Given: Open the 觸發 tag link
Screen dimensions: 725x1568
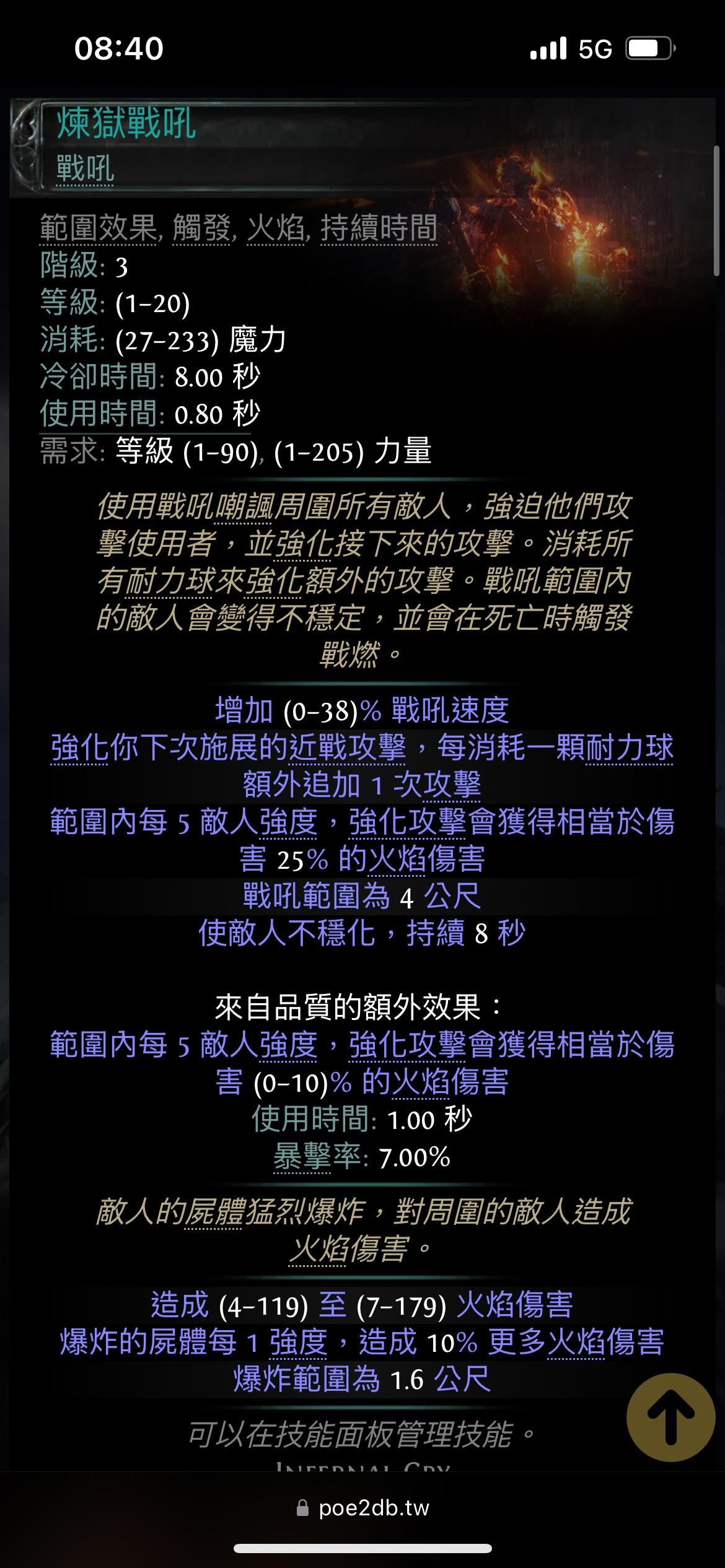Looking at the screenshot, I should pyautogui.click(x=202, y=229).
